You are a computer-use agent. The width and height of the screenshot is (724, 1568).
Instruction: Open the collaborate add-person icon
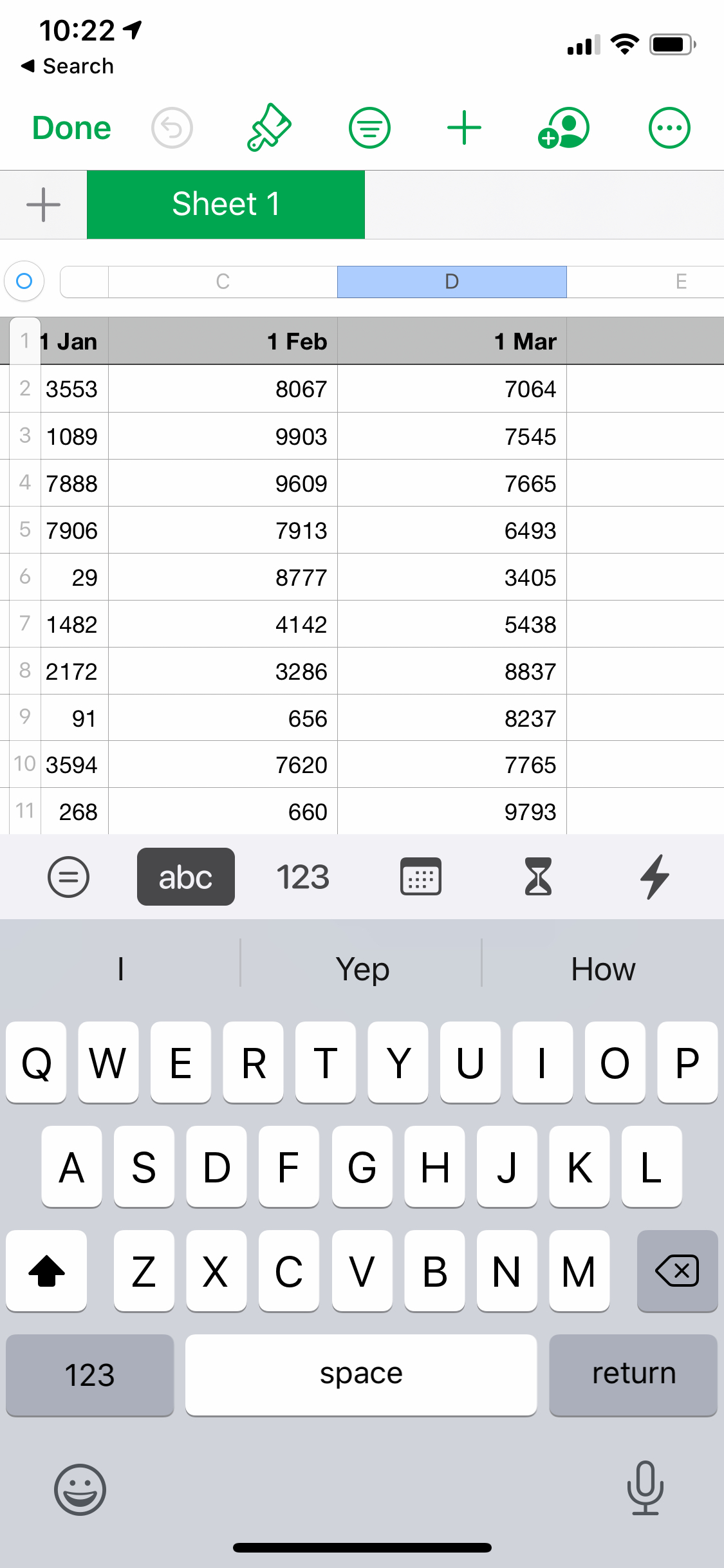point(563,128)
